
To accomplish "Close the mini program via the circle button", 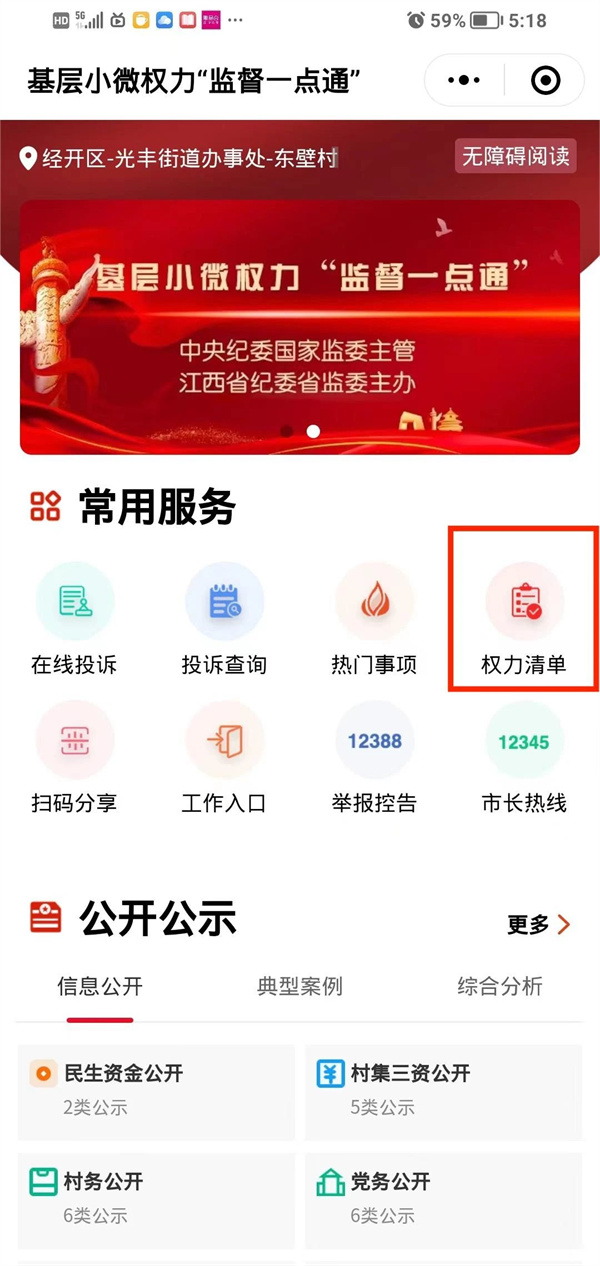I will coord(545,80).
